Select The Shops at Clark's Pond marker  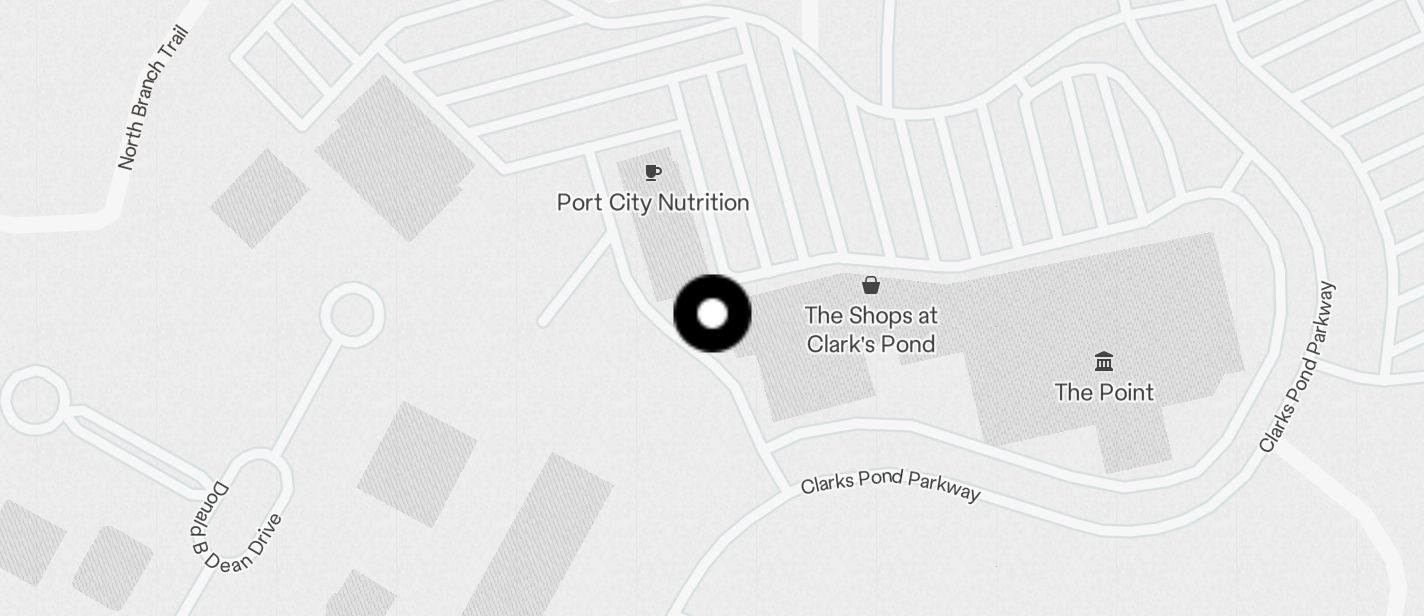871,286
